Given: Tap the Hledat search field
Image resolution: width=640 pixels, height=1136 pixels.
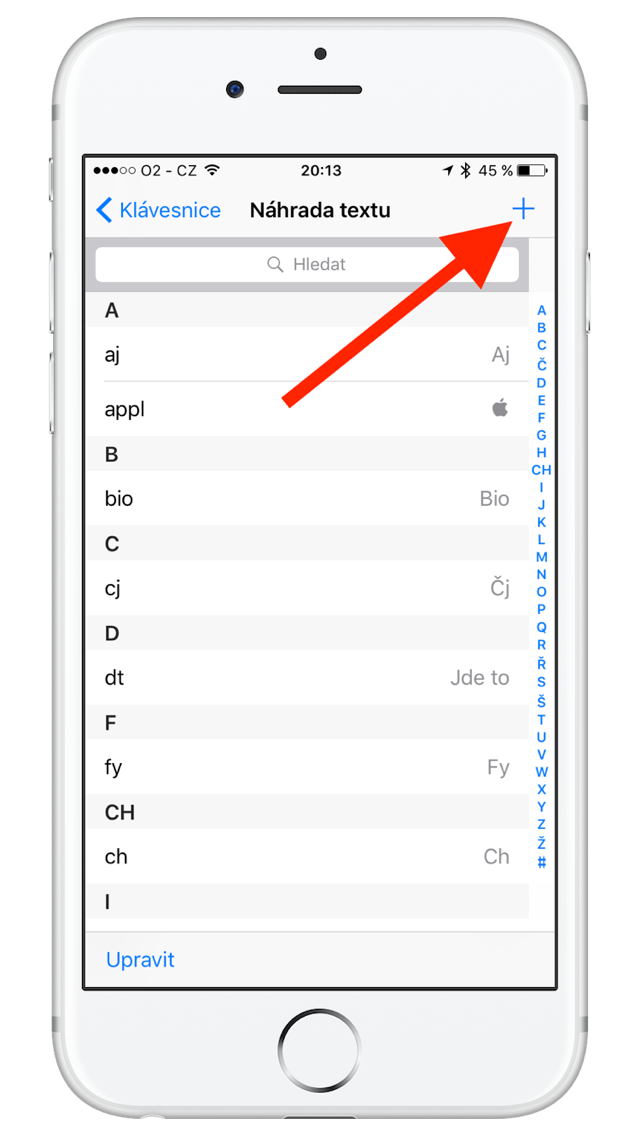Looking at the screenshot, I should 307,265.
